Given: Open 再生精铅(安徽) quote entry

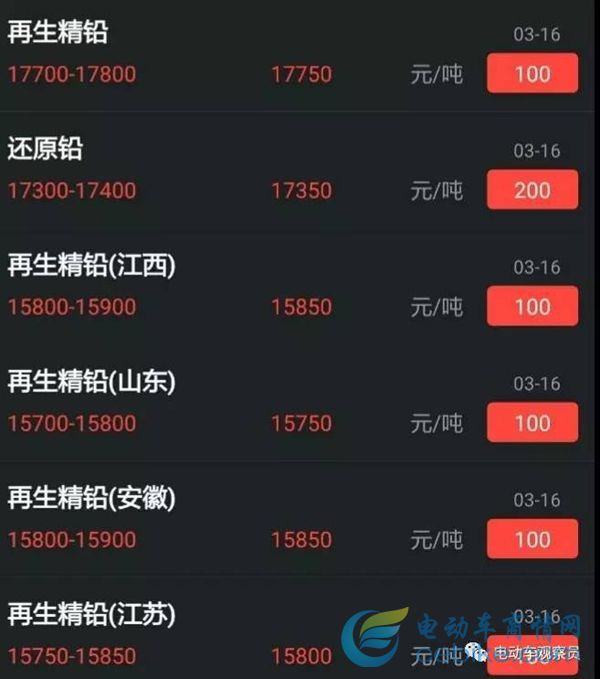Looking at the screenshot, I should point(297,519).
